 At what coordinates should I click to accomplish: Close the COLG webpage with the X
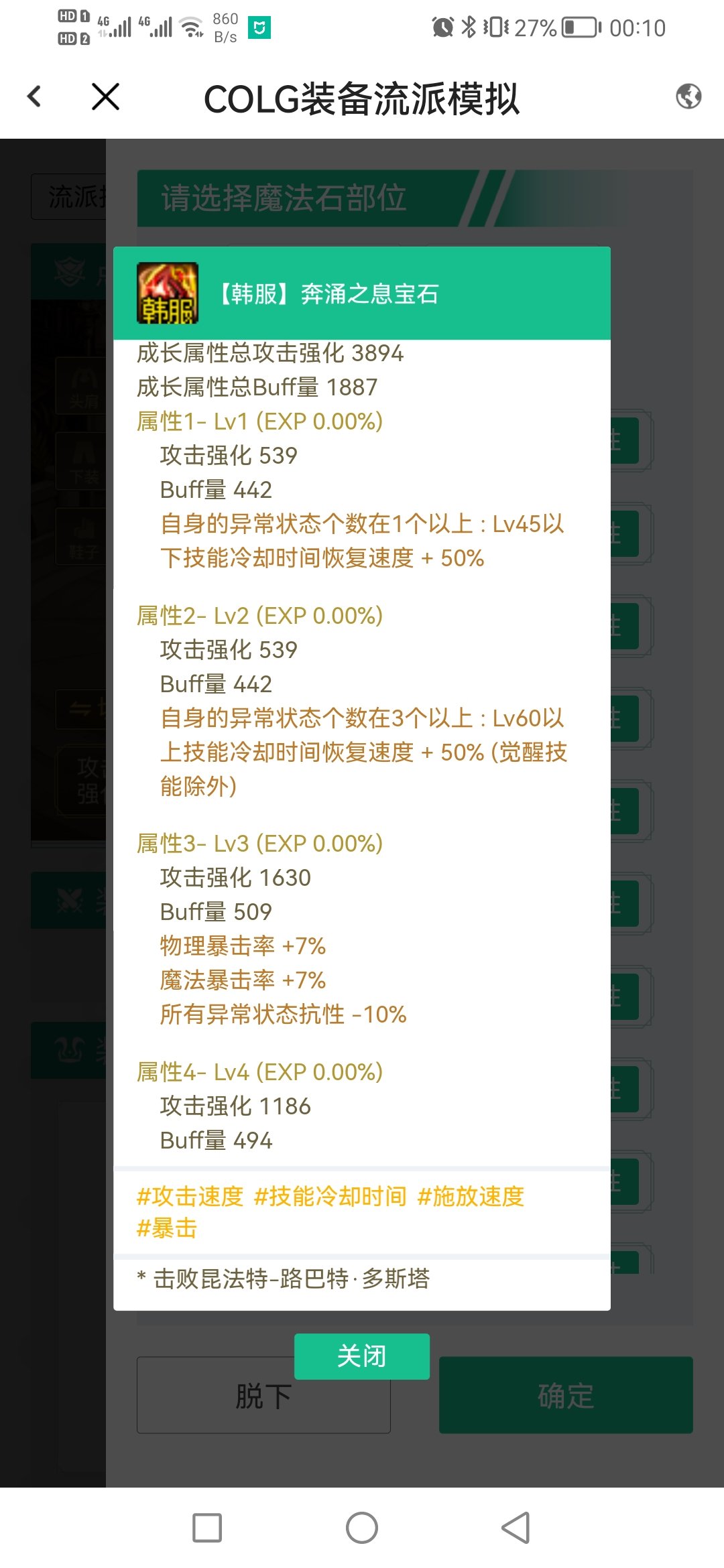105,96
